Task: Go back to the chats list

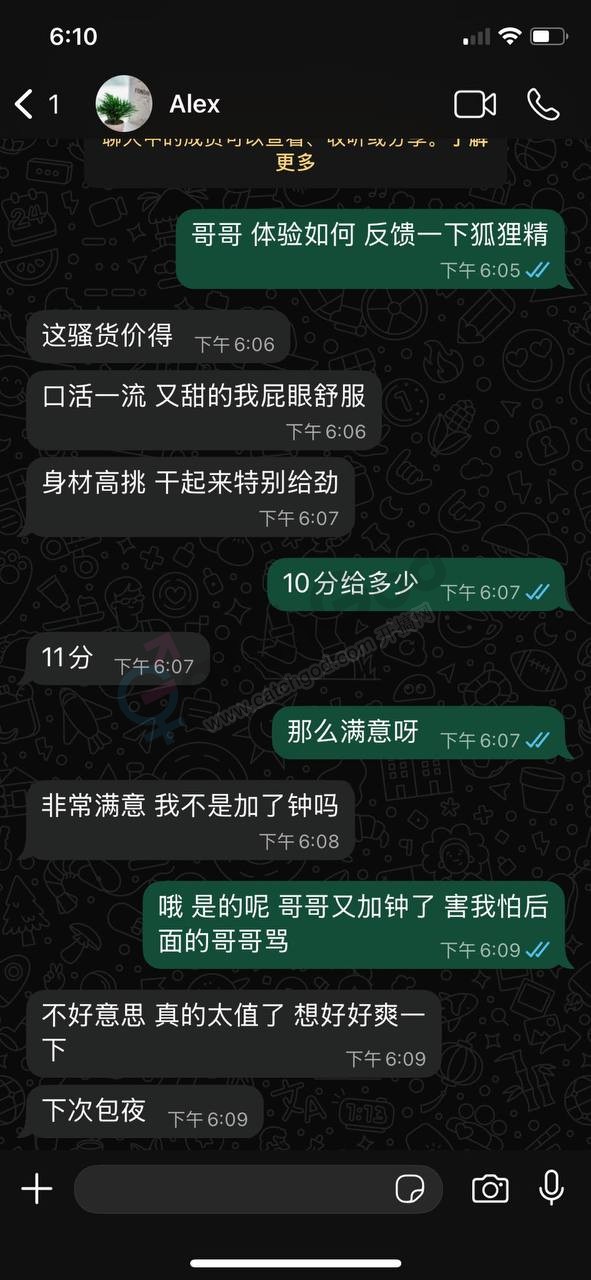Action: click(36, 104)
